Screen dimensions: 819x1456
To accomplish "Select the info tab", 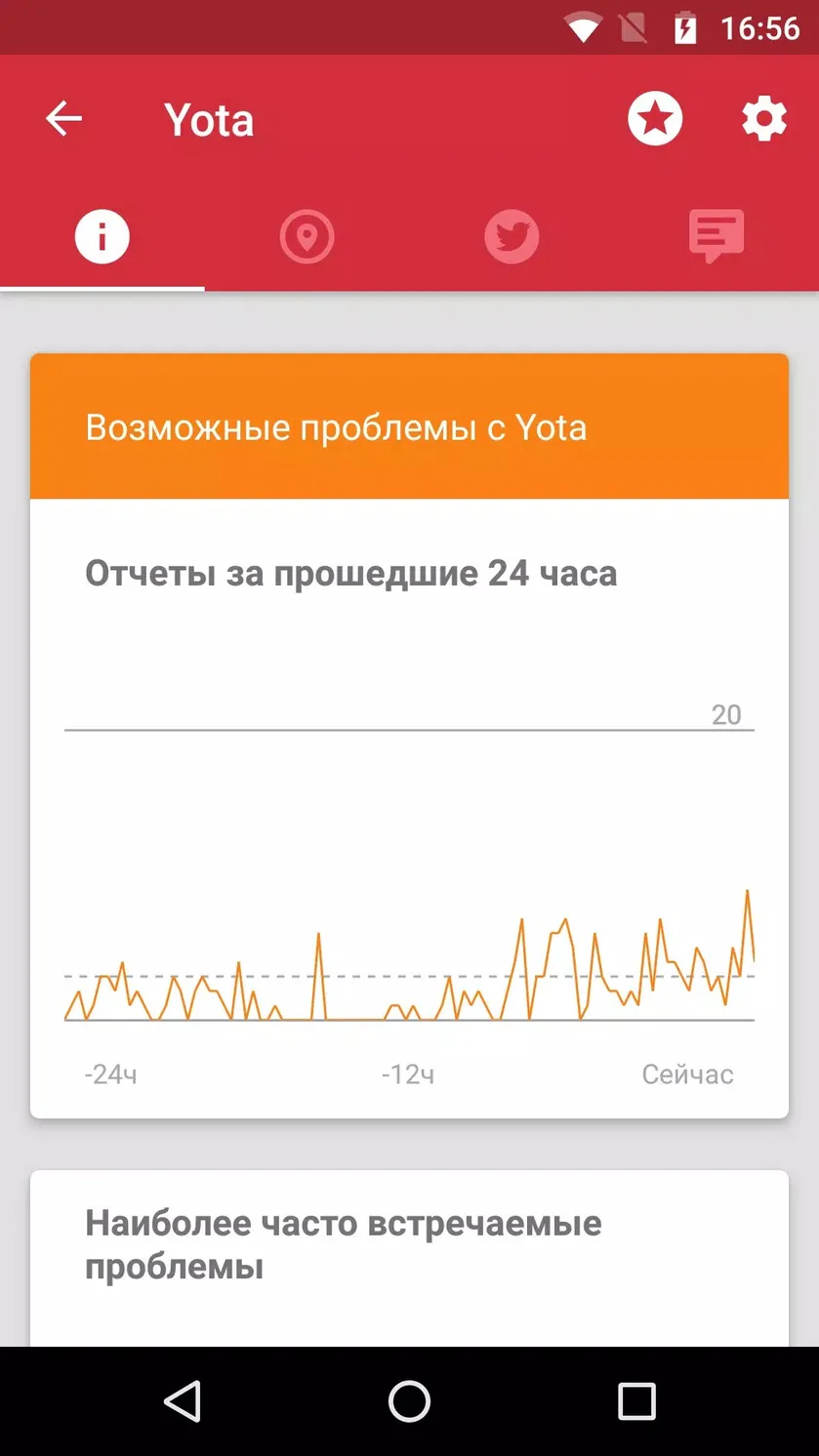I will [x=102, y=236].
